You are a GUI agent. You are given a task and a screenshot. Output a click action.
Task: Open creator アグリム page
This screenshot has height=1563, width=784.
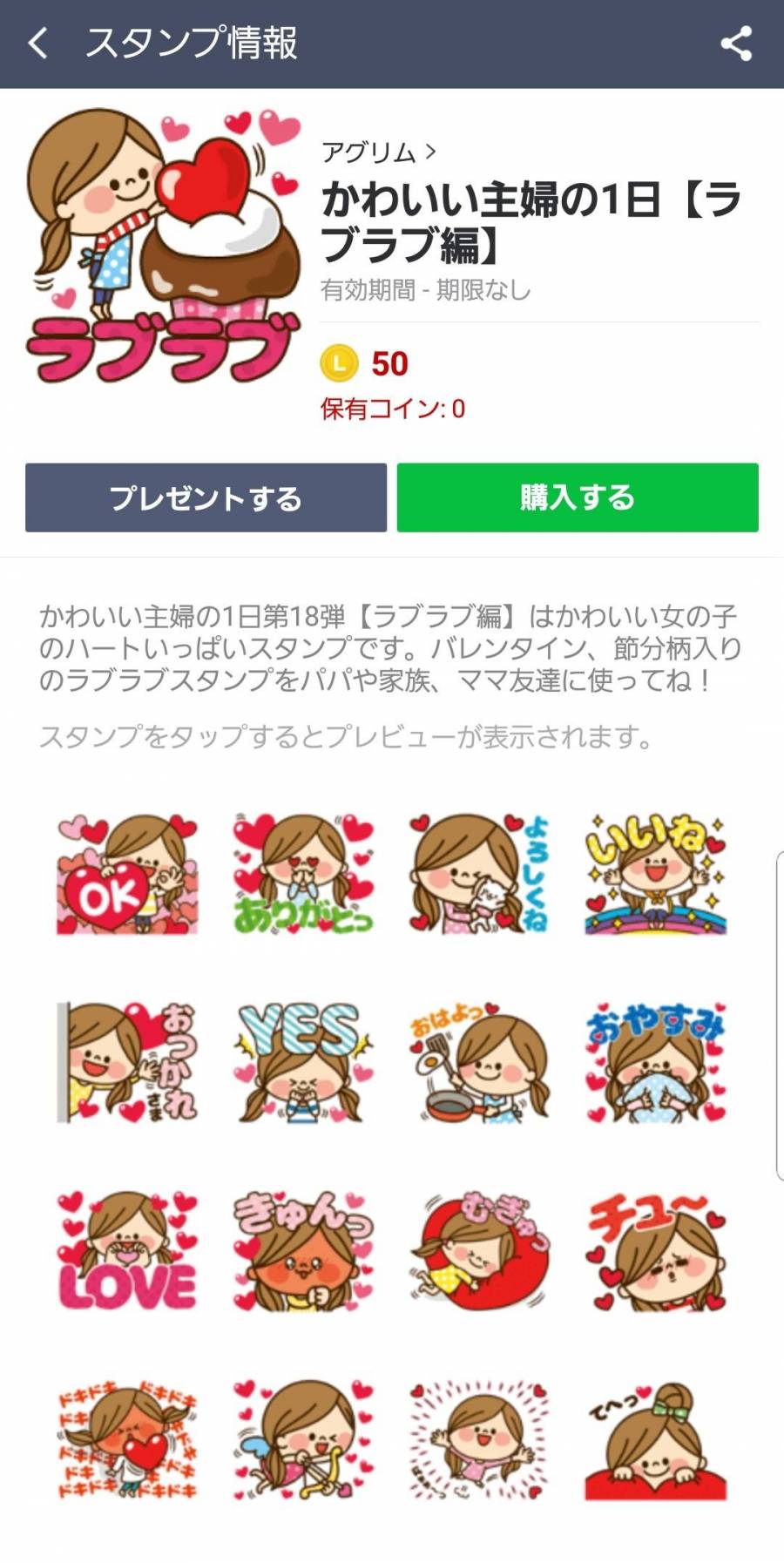378,152
